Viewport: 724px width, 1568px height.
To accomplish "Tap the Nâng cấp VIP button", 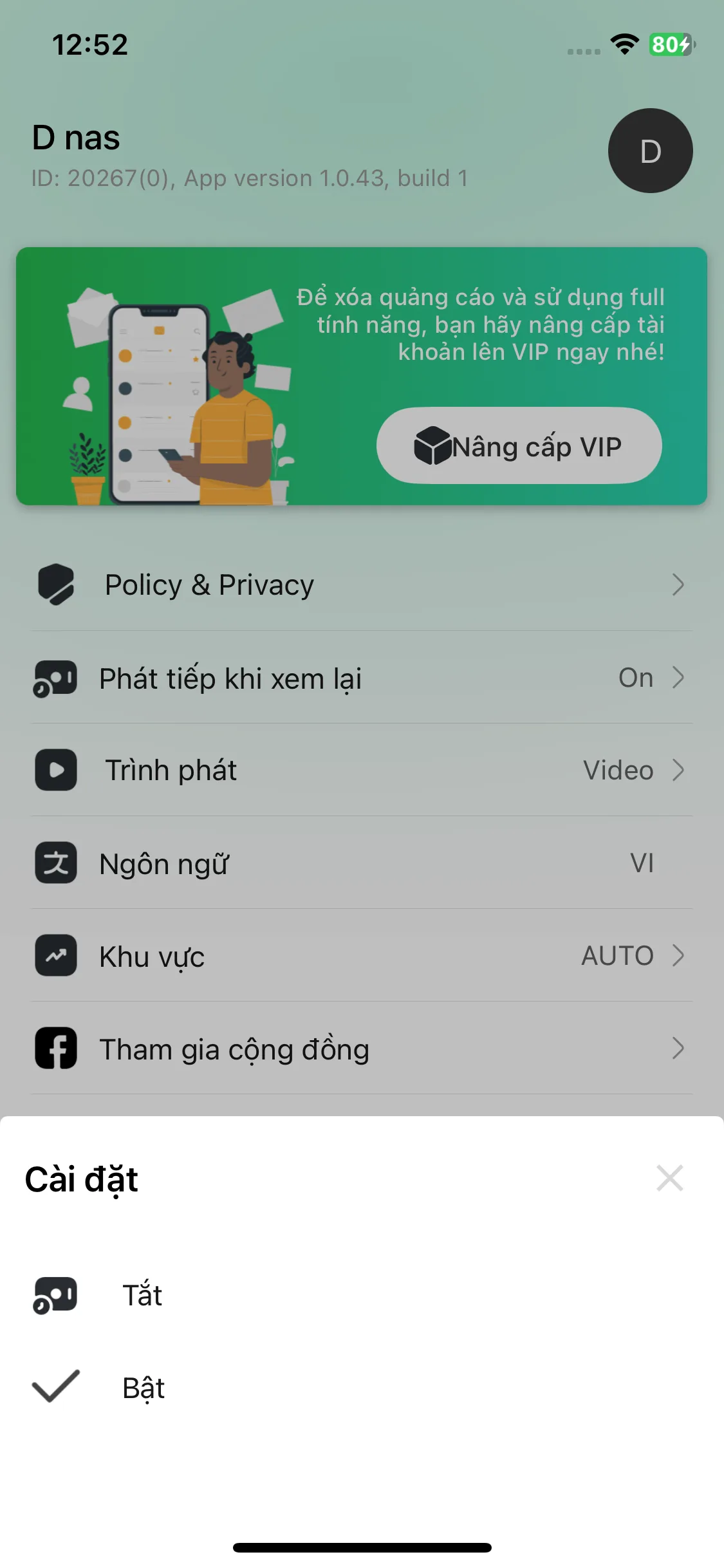I will (519, 446).
